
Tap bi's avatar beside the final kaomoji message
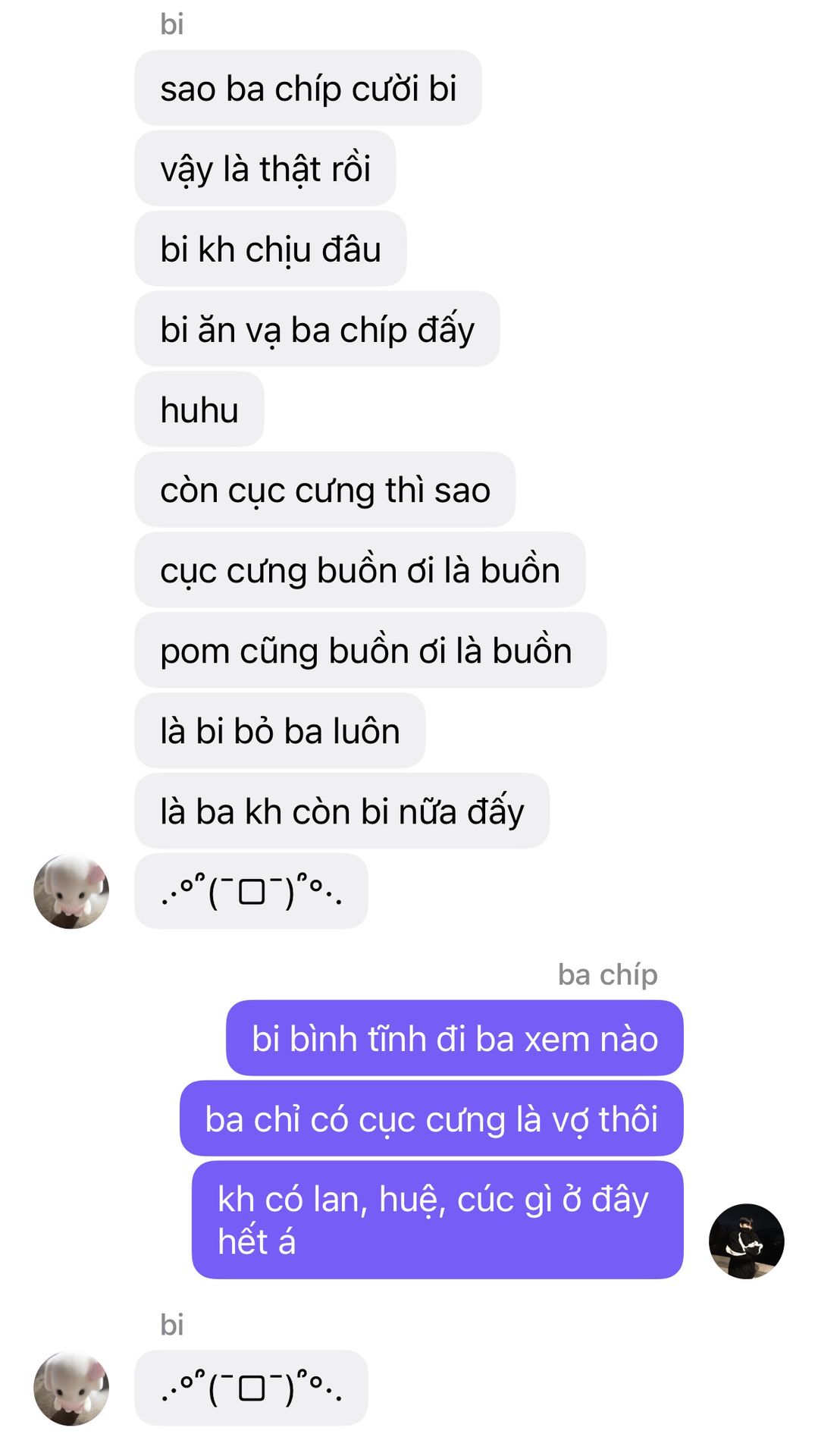(x=71, y=1388)
